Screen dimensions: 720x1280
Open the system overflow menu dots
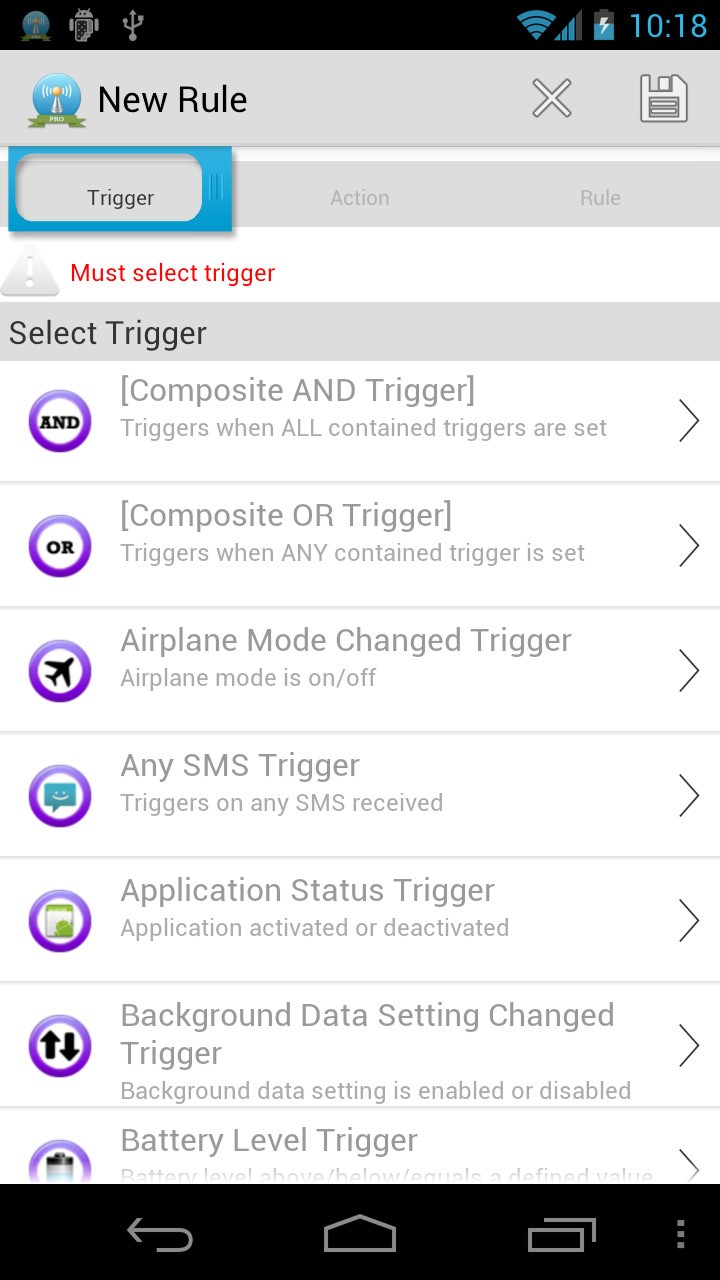(681, 1234)
